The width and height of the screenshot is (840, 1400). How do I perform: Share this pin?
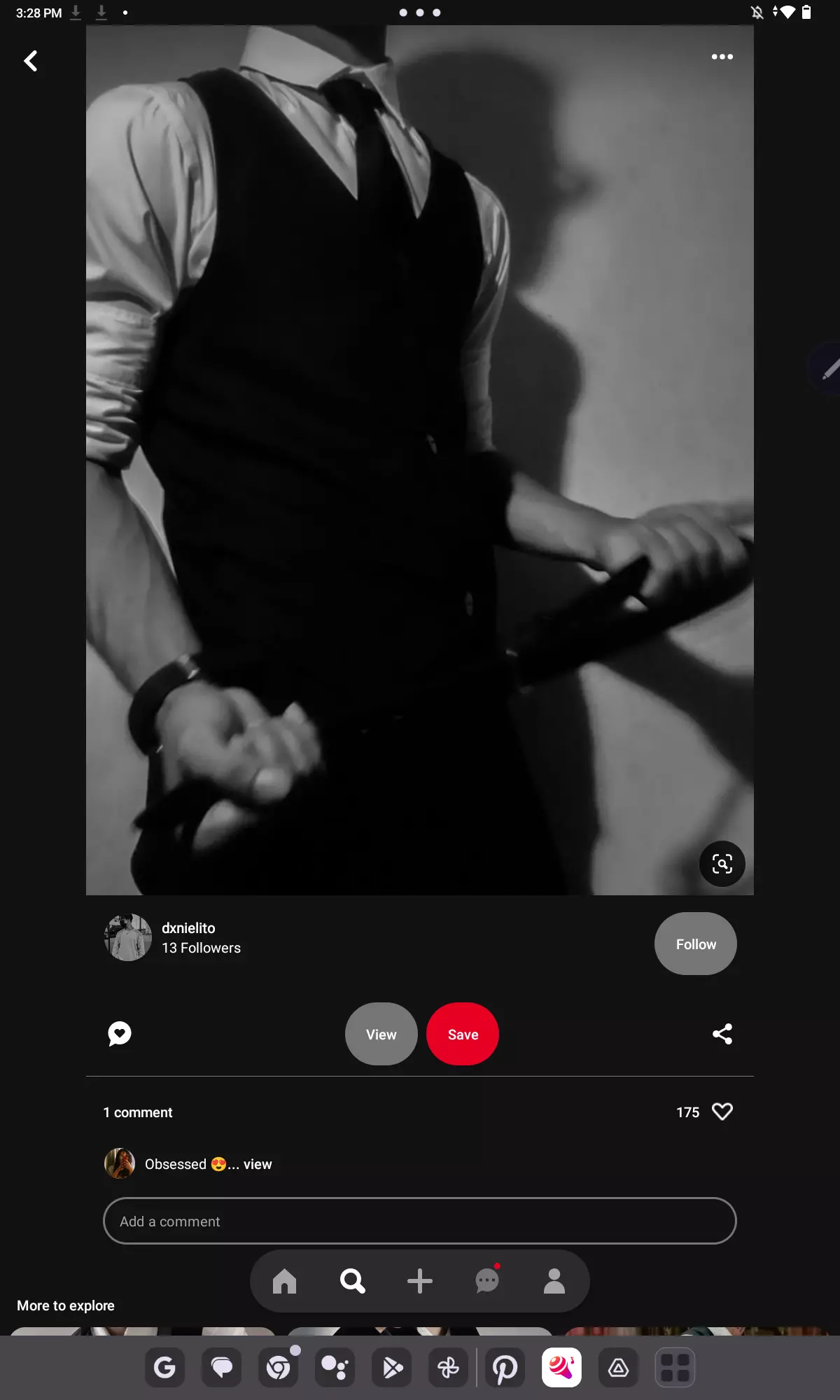(722, 1034)
